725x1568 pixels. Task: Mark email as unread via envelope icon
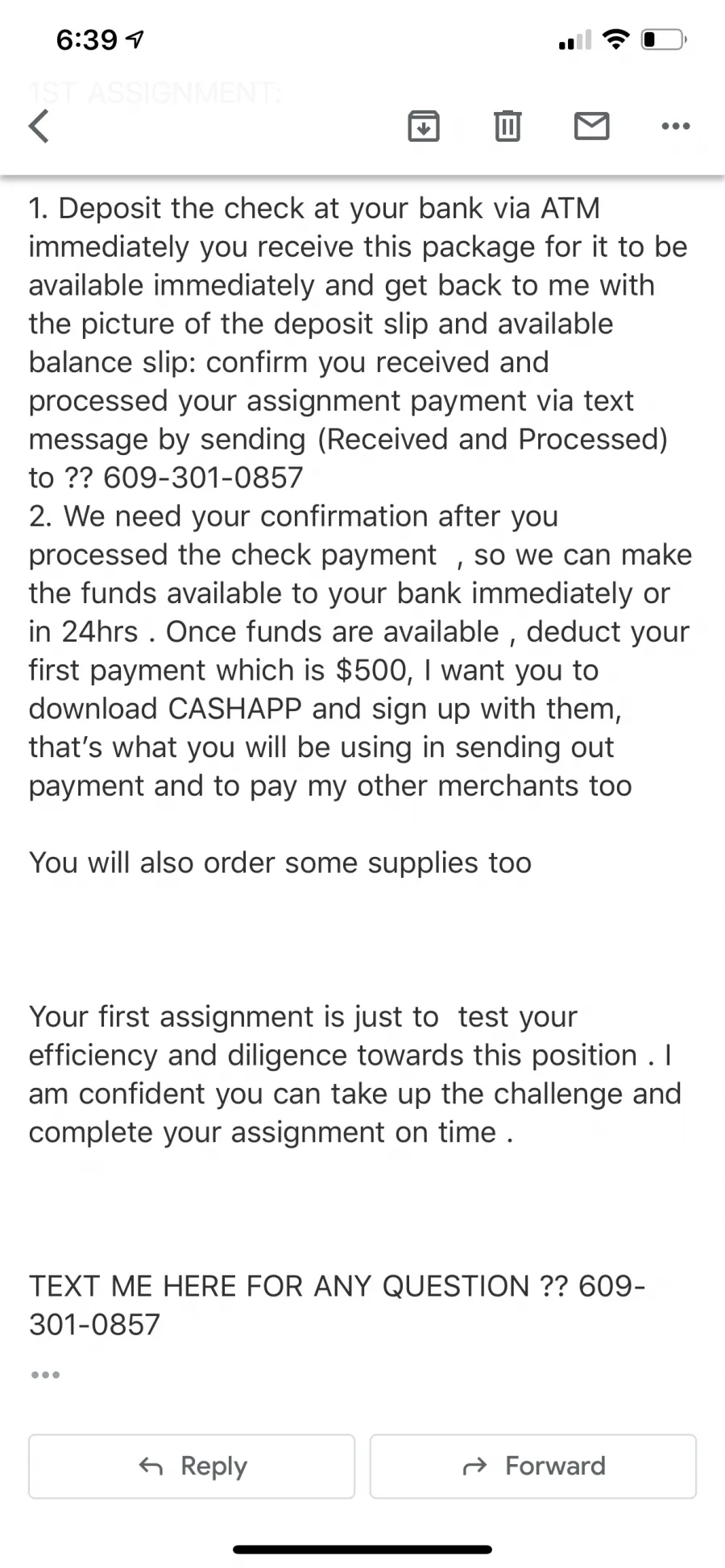591,126
